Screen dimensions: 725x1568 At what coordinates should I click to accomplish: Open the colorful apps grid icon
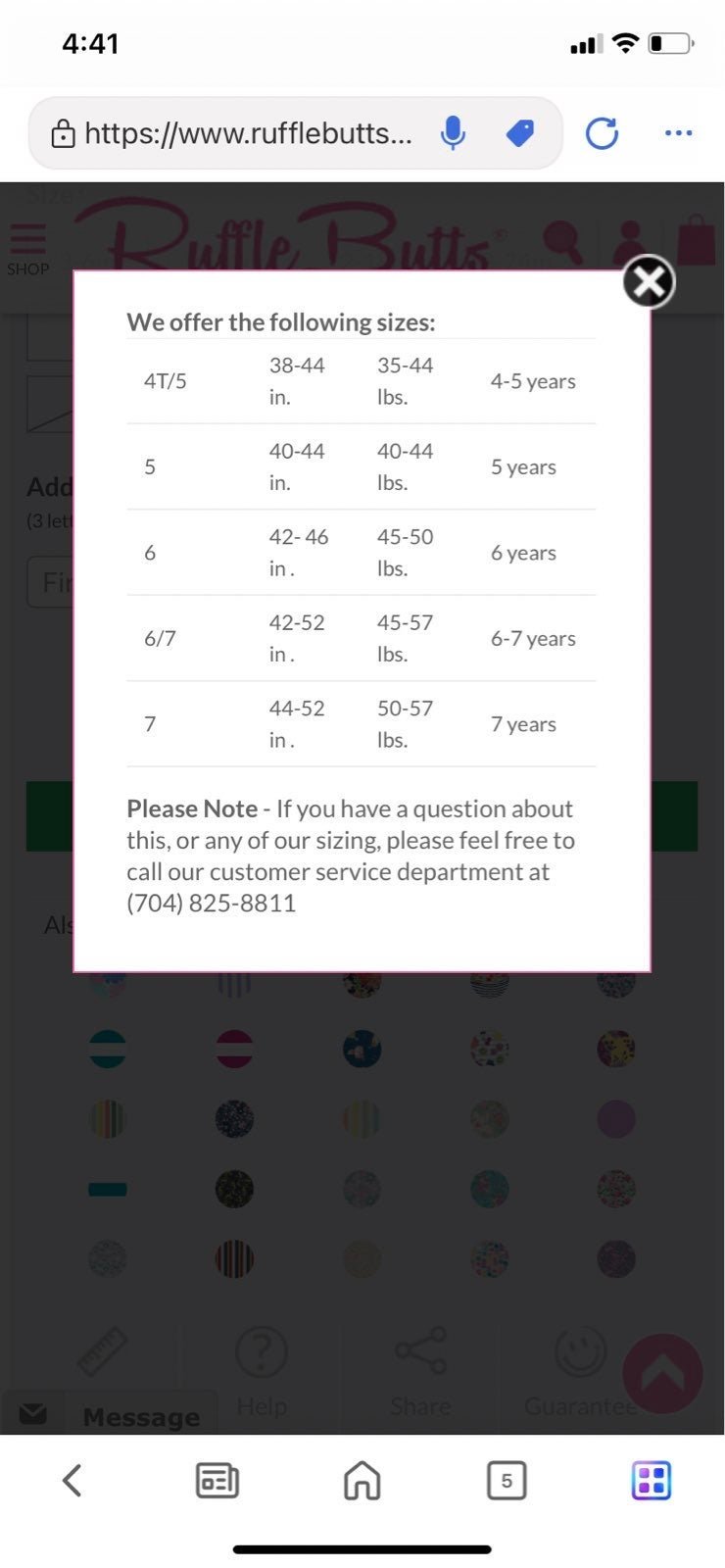[x=652, y=1480]
